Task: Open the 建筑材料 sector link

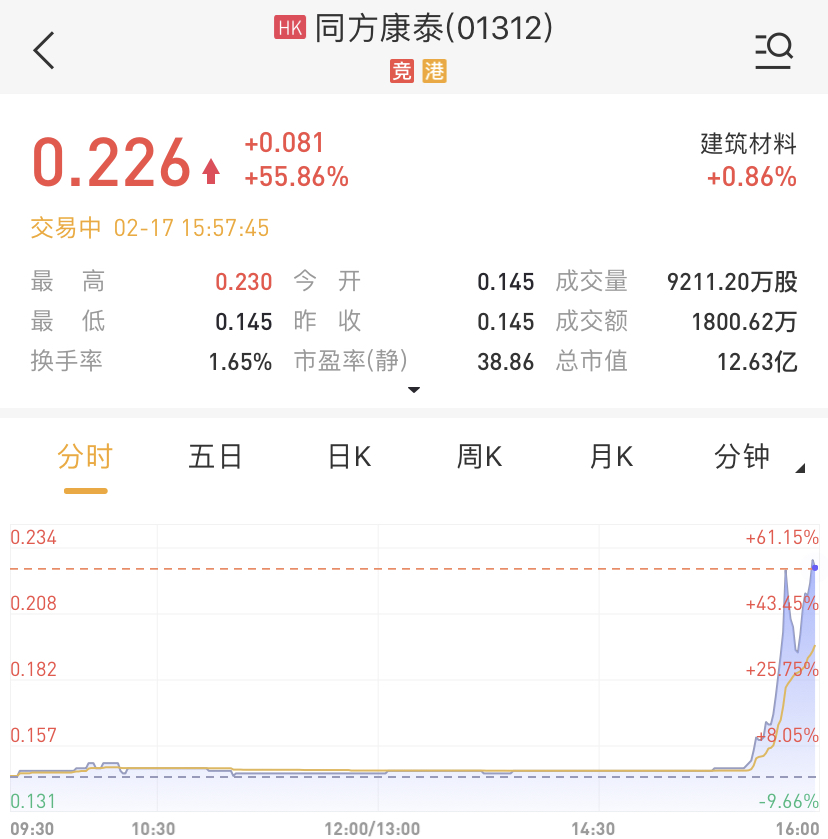Action: [x=749, y=144]
